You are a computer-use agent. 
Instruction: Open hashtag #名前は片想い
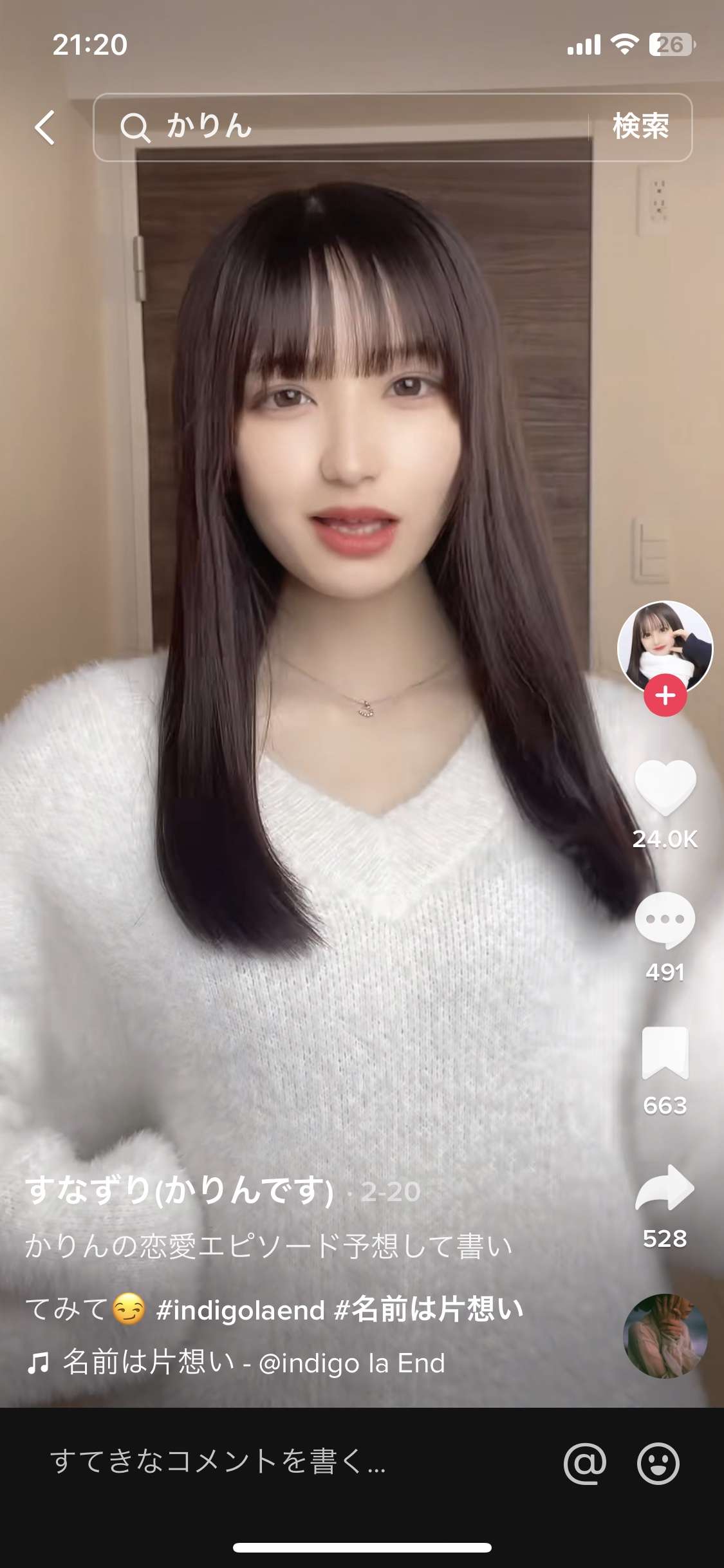point(429,1309)
